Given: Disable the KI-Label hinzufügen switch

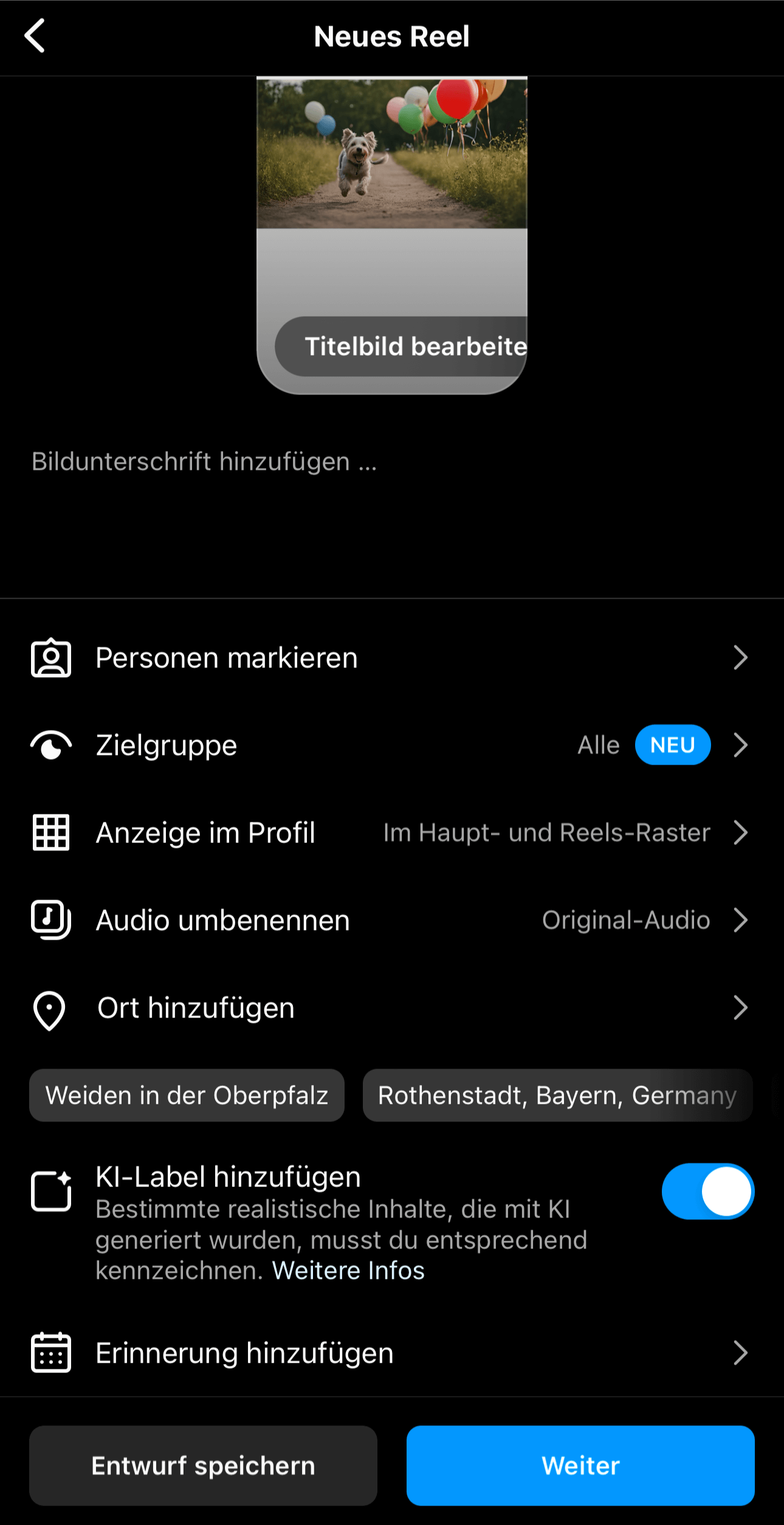Looking at the screenshot, I should (x=707, y=1191).
